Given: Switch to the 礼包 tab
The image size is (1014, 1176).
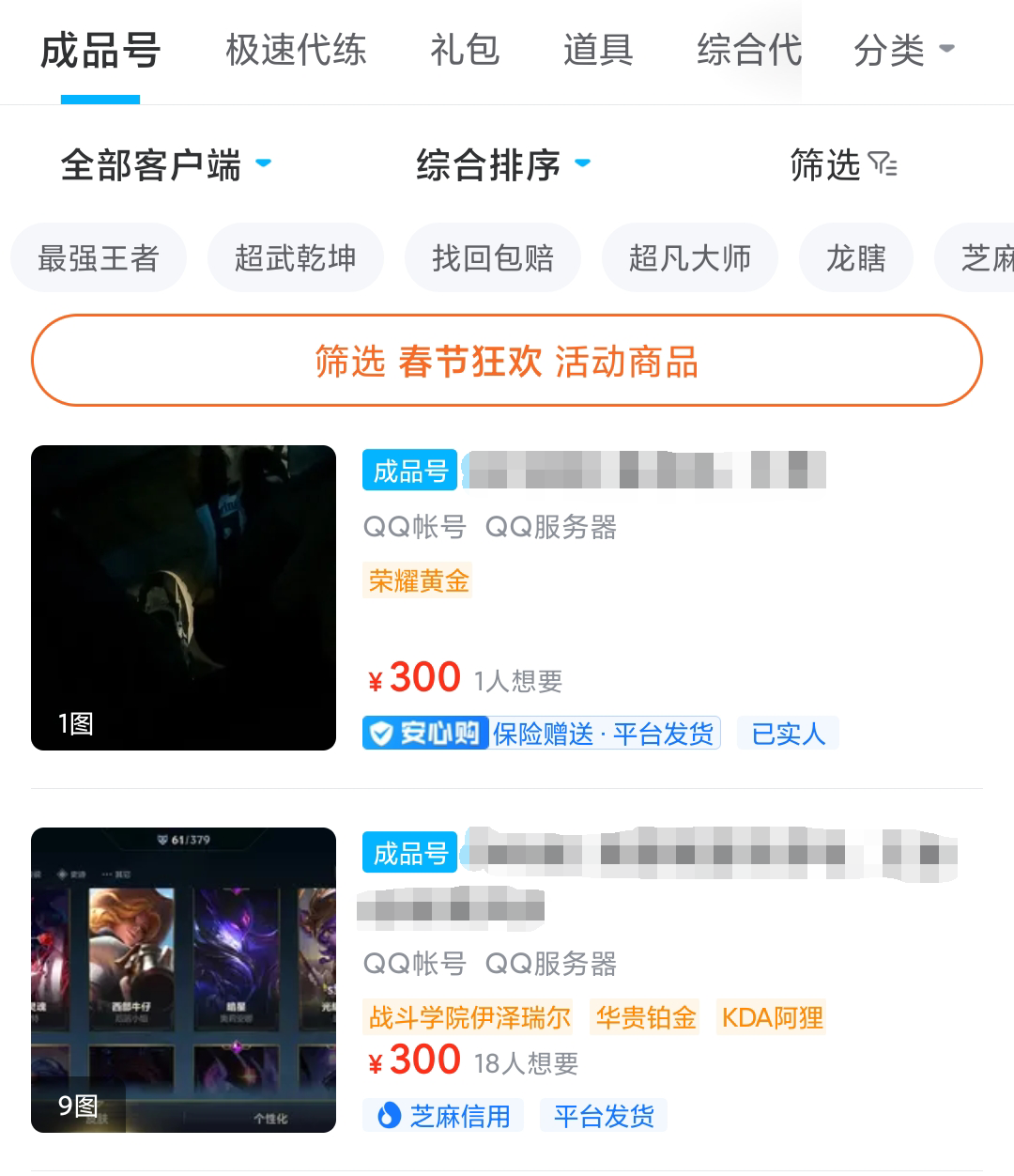Looking at the screenshot, I should point(465,51).
